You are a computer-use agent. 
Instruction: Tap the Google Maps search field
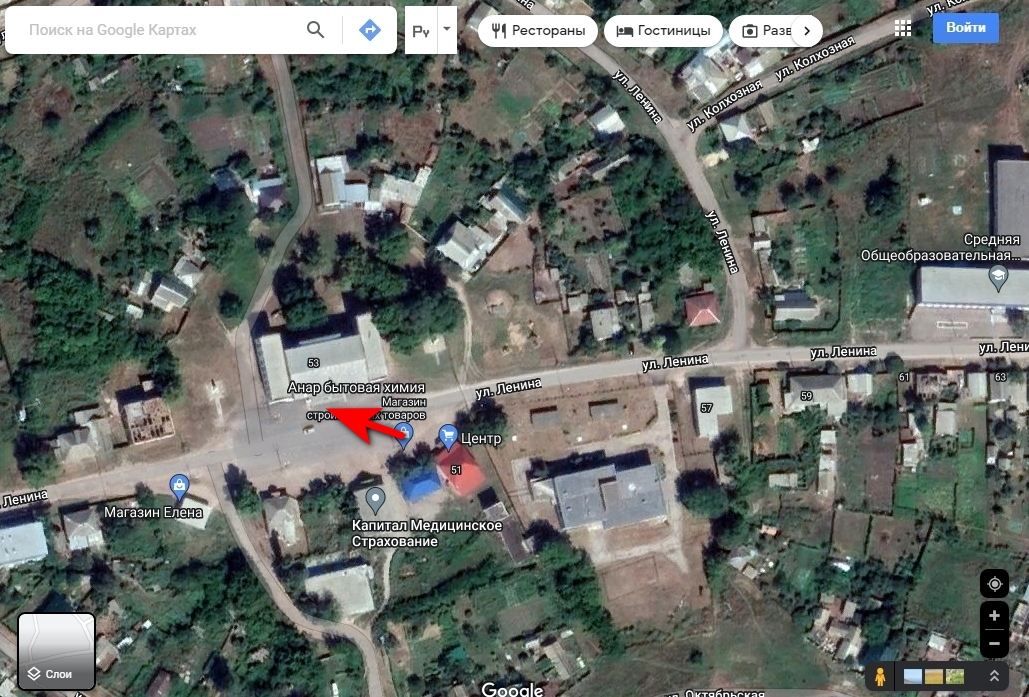coord(160,30)
